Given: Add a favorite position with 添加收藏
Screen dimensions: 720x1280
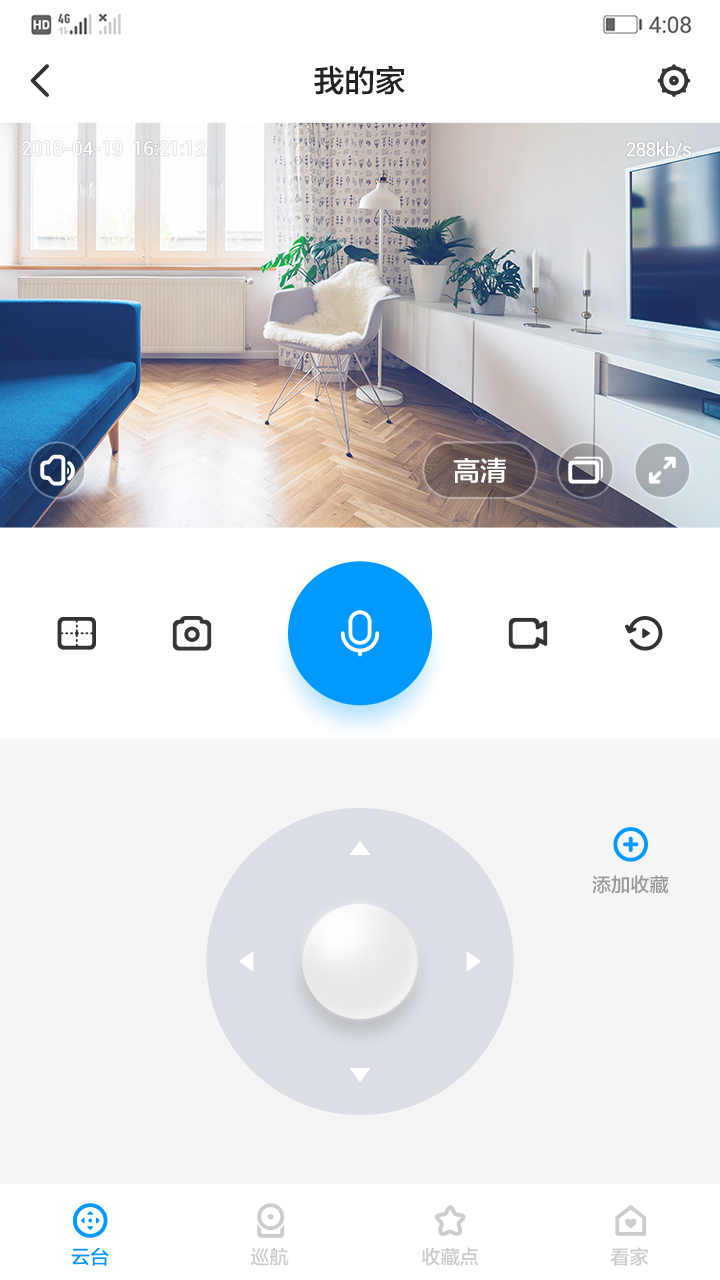Looking at the screenshot, I should (x=630, y=860).
